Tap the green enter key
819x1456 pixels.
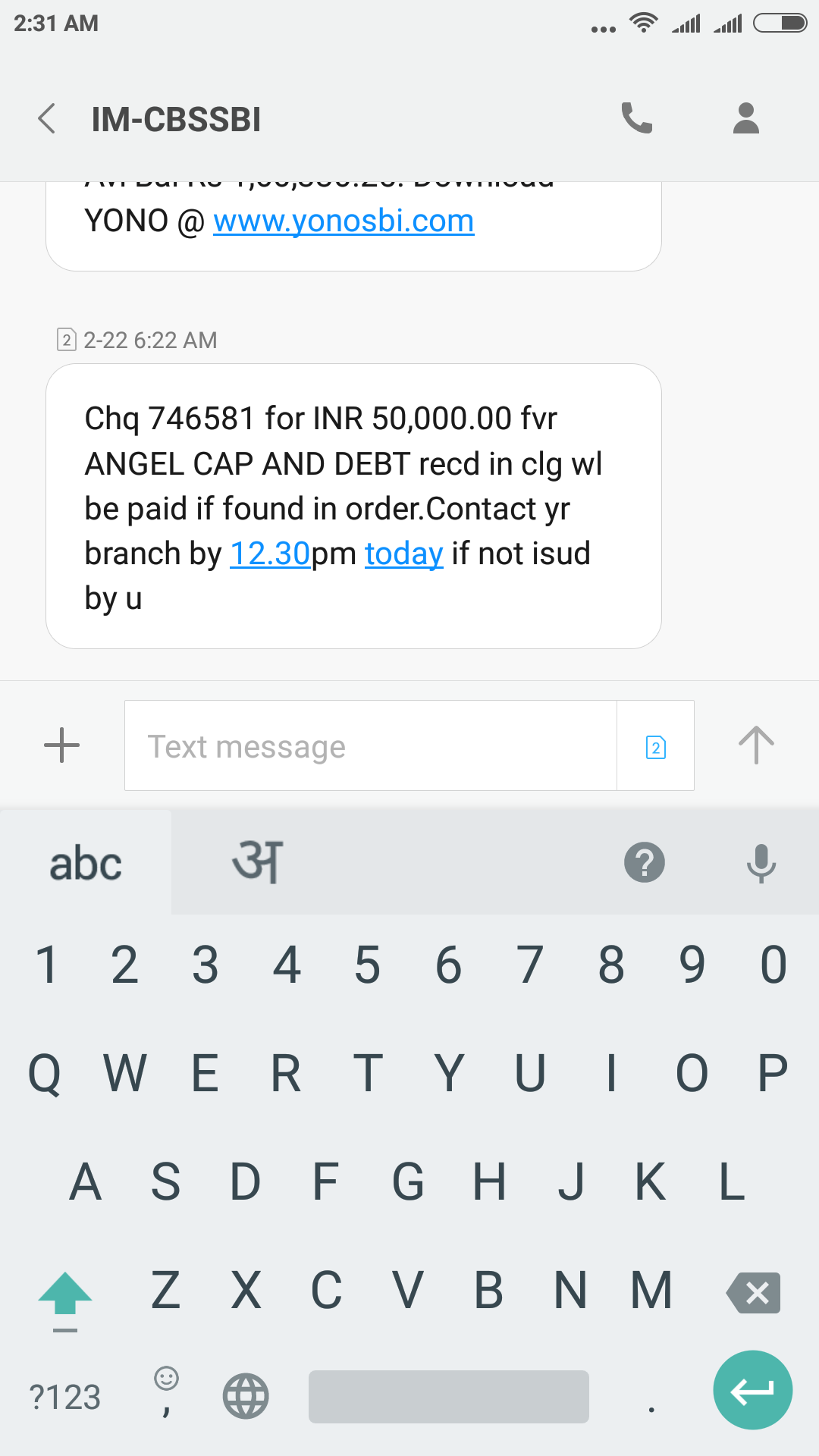tap(752, 1390)
